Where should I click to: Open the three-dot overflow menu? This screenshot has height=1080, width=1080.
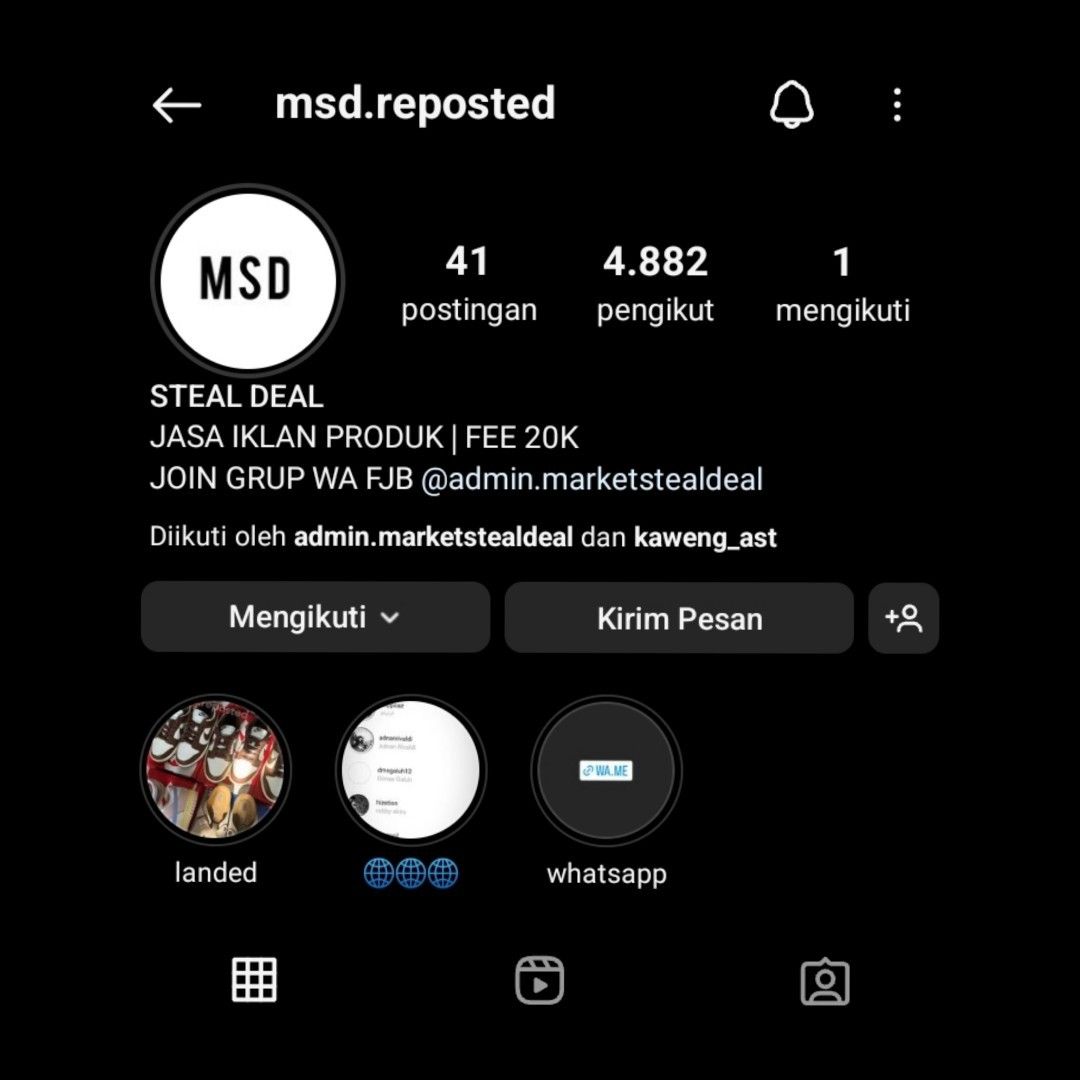tap(897, 105)
